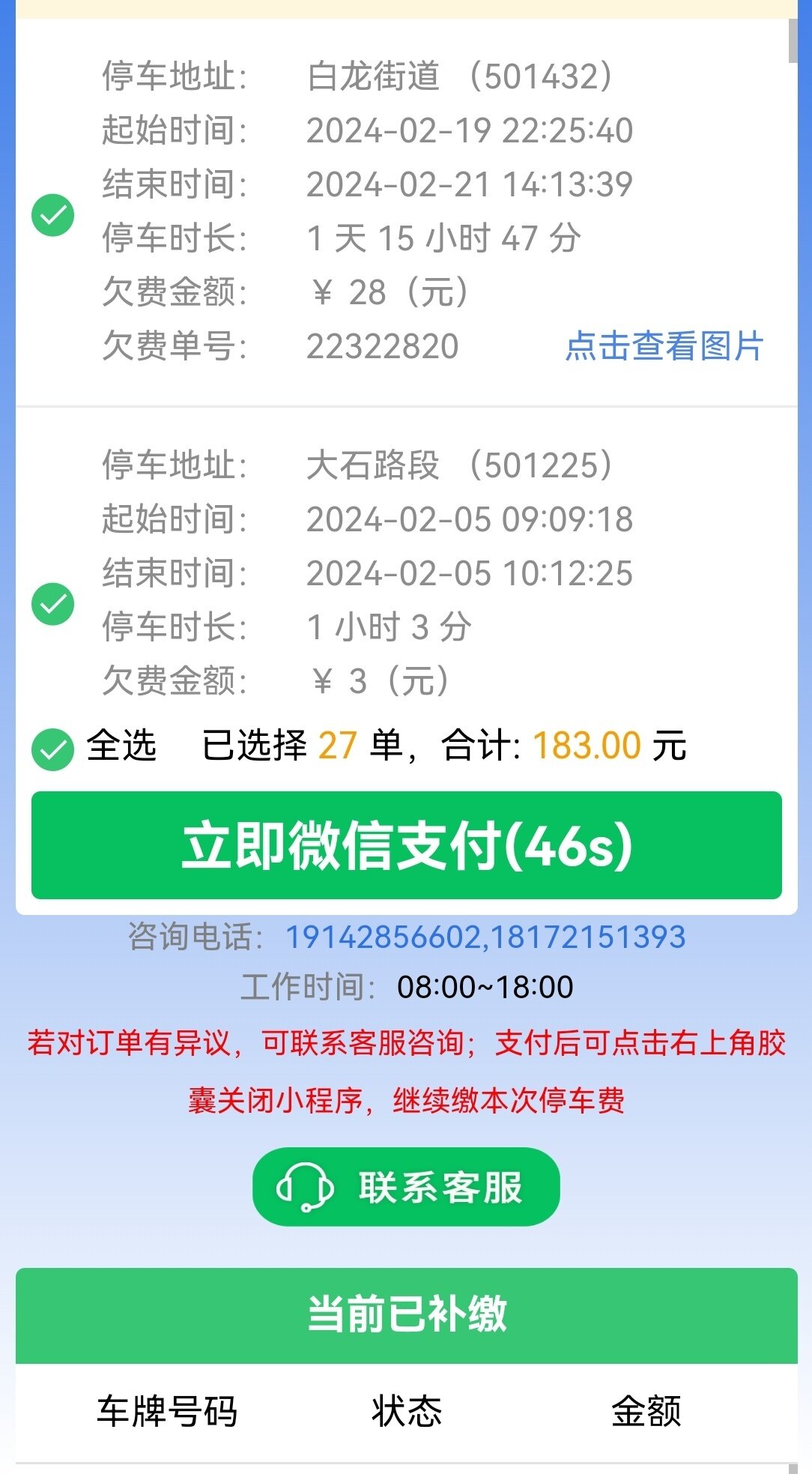
Task: Call the 咨询电话 numbers
Action: (485, 937)
